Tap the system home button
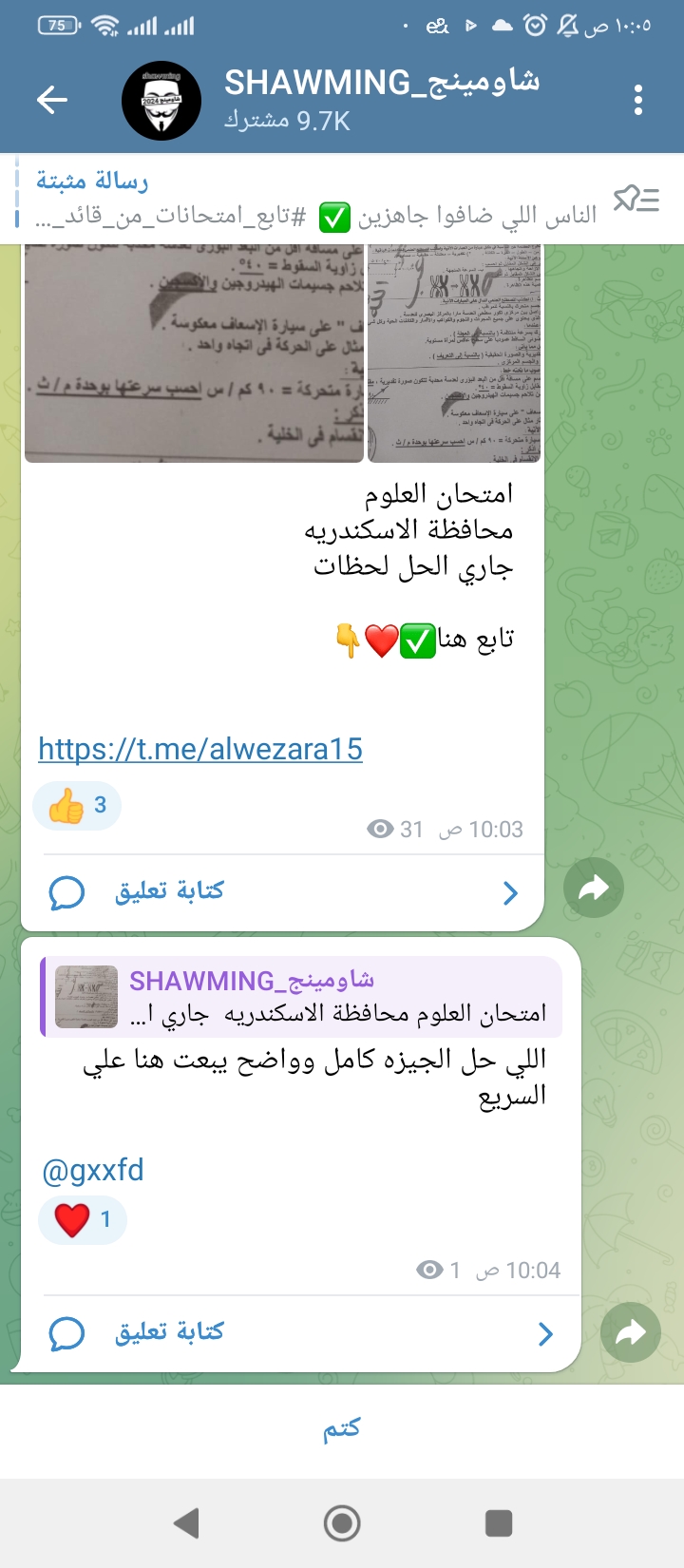 pyautogui.click(x=342, y=1523)
